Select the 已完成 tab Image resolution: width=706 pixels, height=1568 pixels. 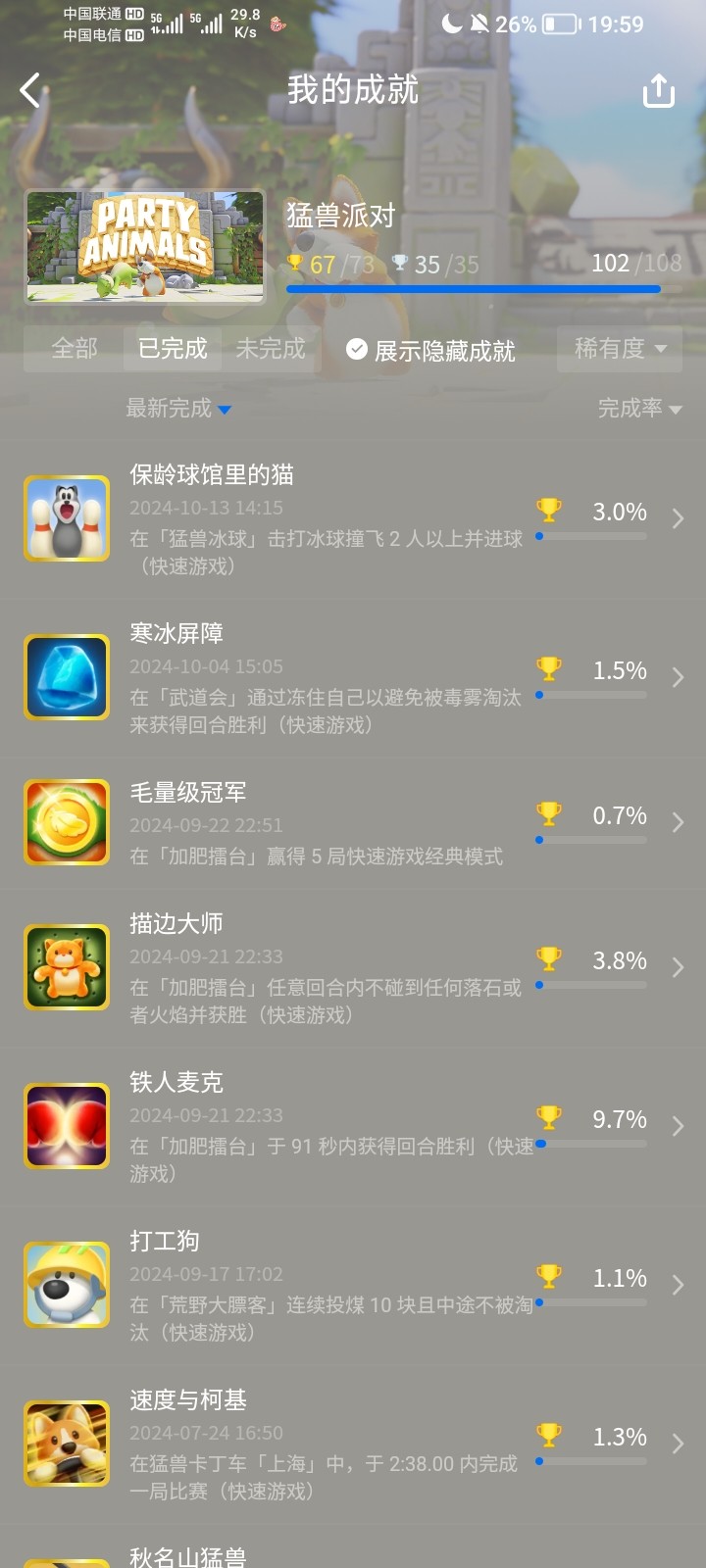tap(173, 349)
